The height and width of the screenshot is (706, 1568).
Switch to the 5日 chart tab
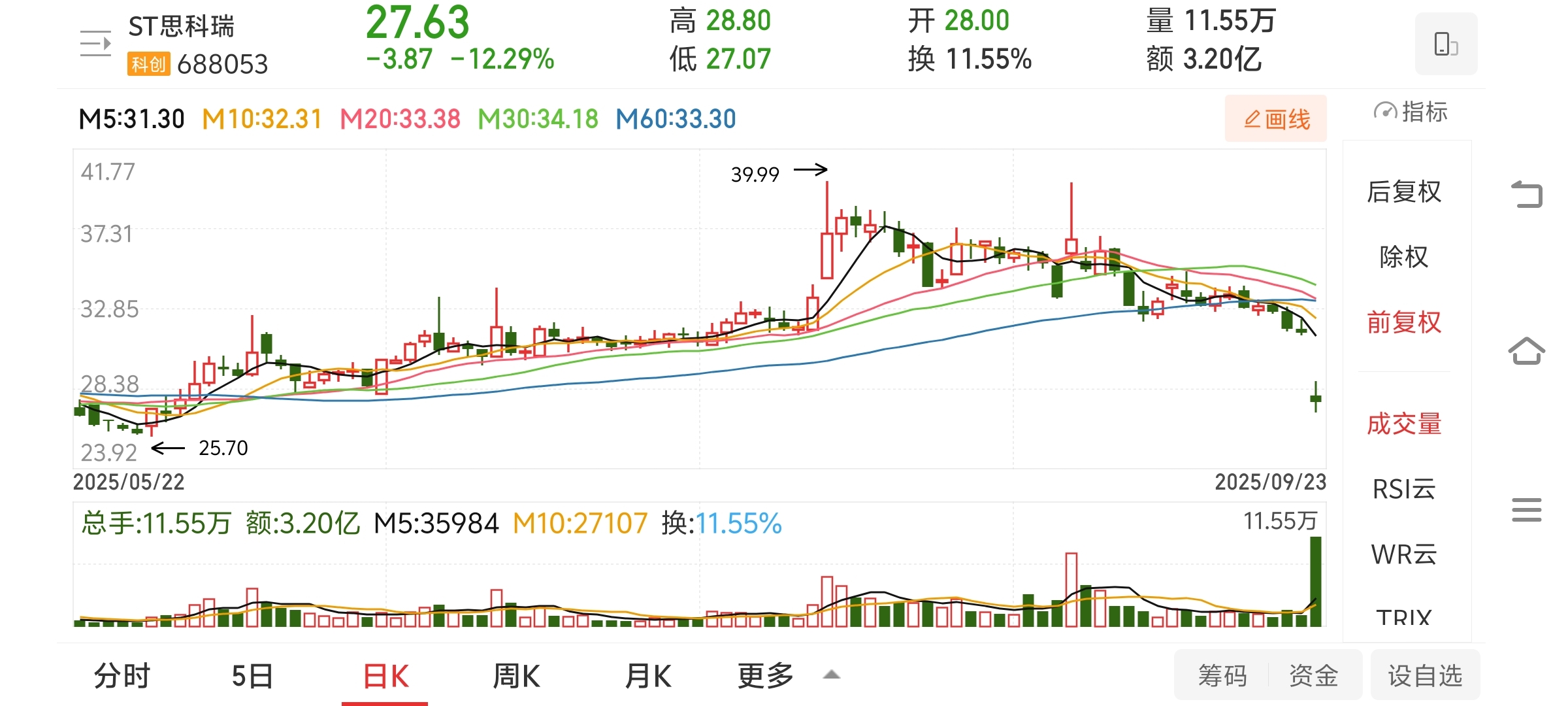click(x=253, y=676)
